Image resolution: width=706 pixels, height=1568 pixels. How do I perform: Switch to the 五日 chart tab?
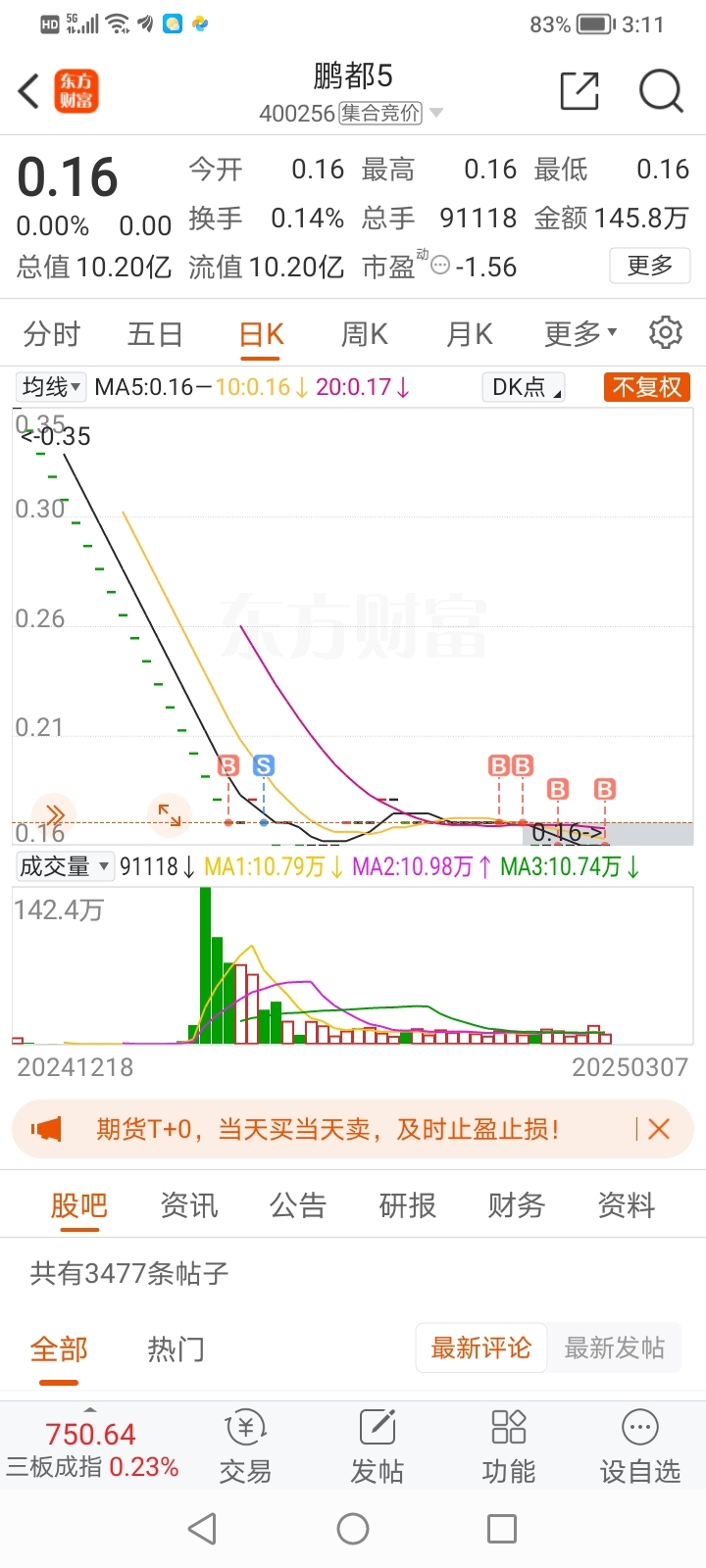(x=155, y=334)
